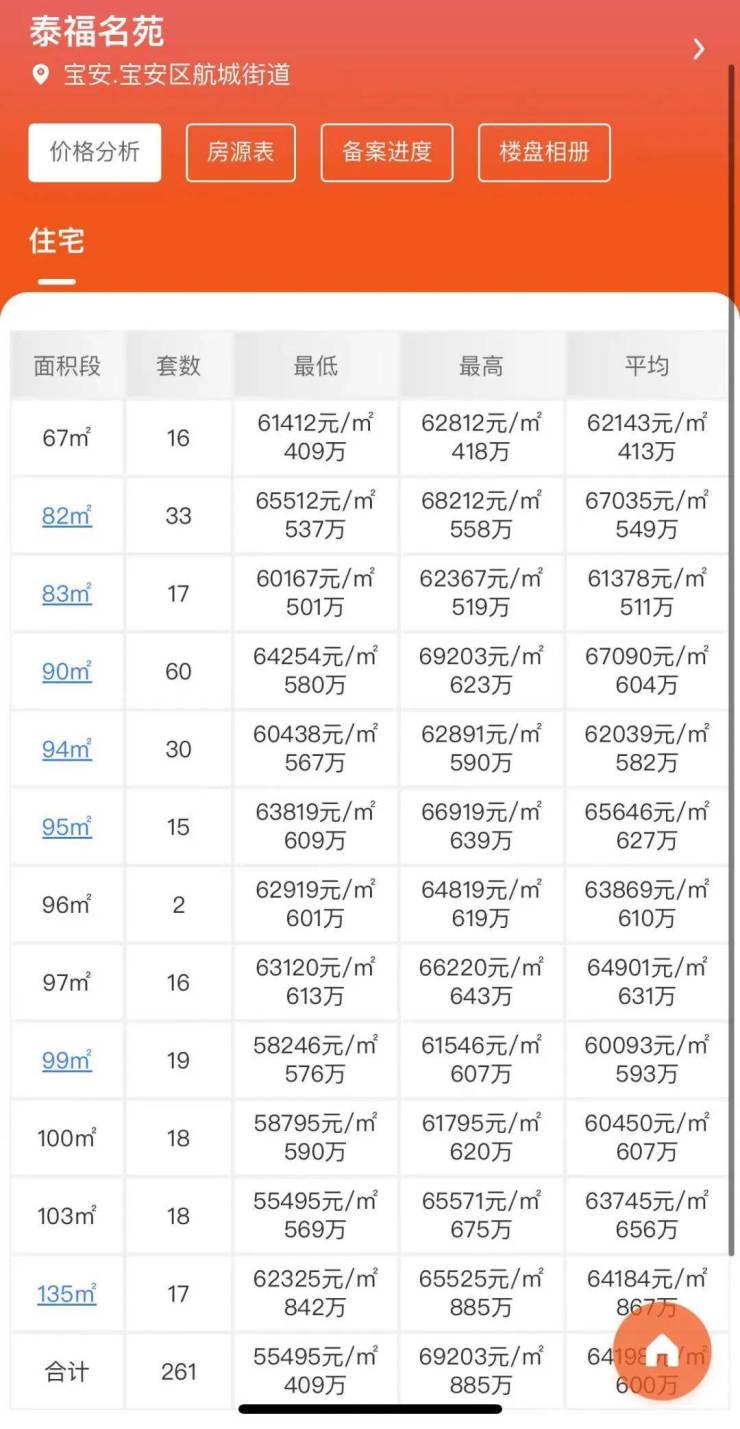Image resolution: width=740 pixels, height=1429 pixels.
Task: Tap the 83m² area link
Action: tap(67, 594)
